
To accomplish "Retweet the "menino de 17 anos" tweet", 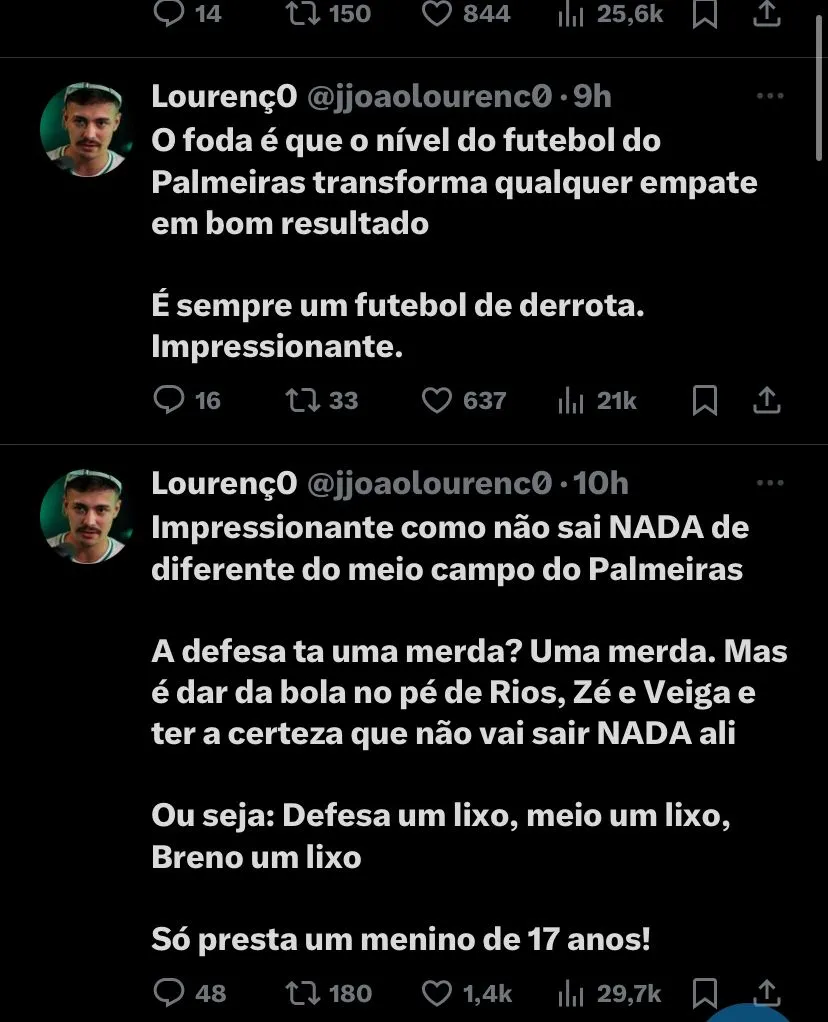I will [301, 992].
